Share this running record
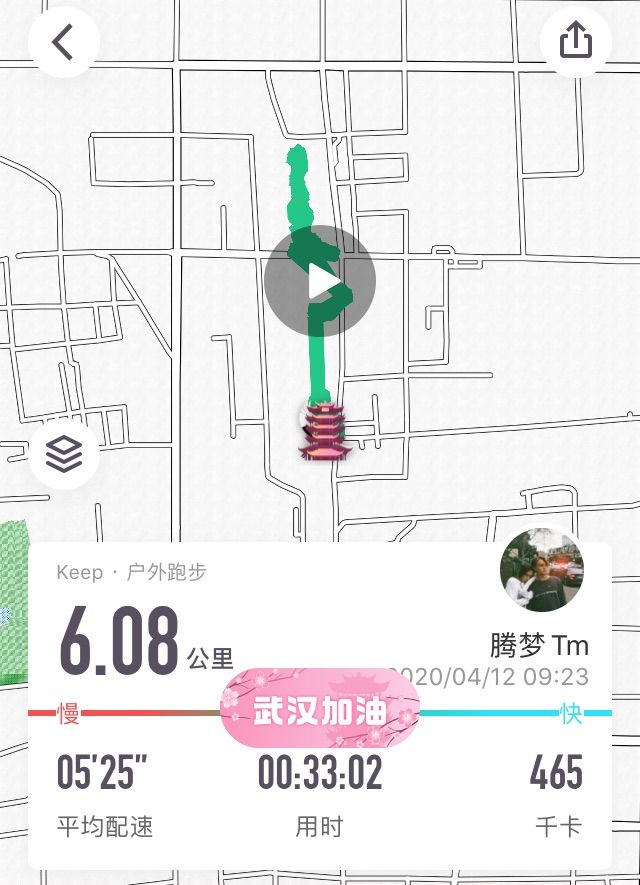Image resolution: width=640 pixels, height=885 pixels. (576, 42)
